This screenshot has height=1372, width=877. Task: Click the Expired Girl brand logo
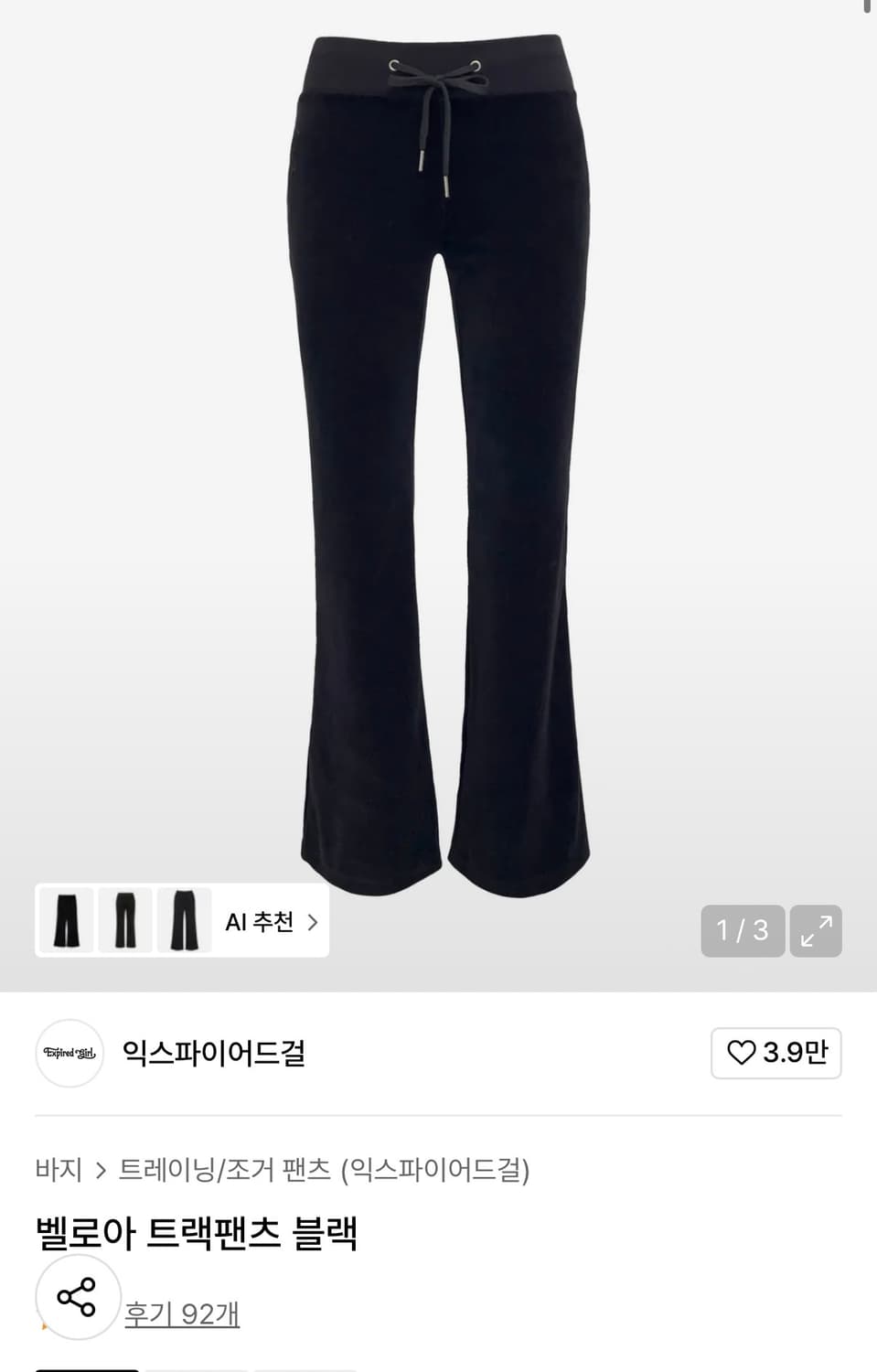(69, 1054)
